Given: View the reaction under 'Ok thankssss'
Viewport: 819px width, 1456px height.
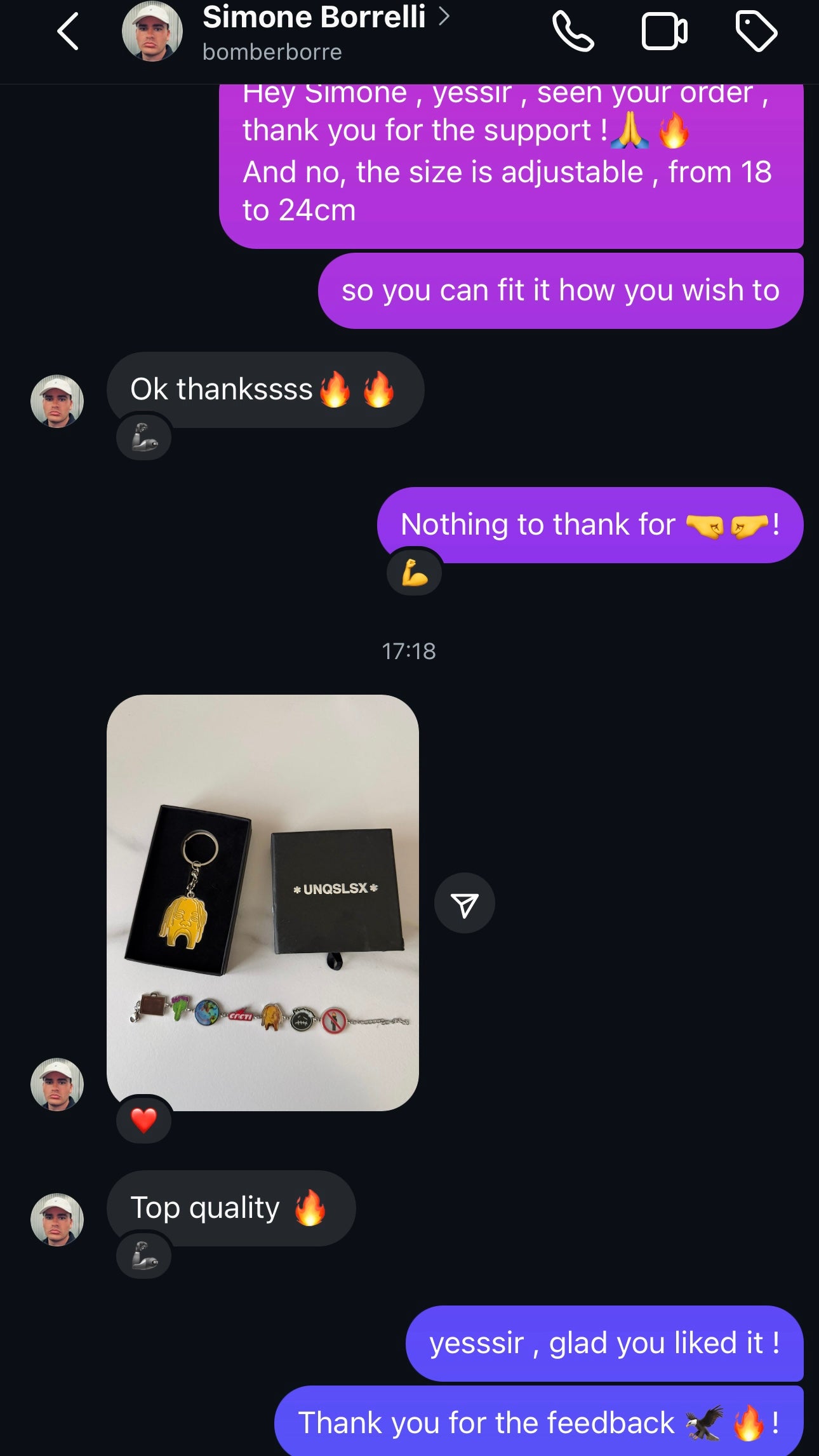Looking at the screenshot, I should tap(143, 437).
